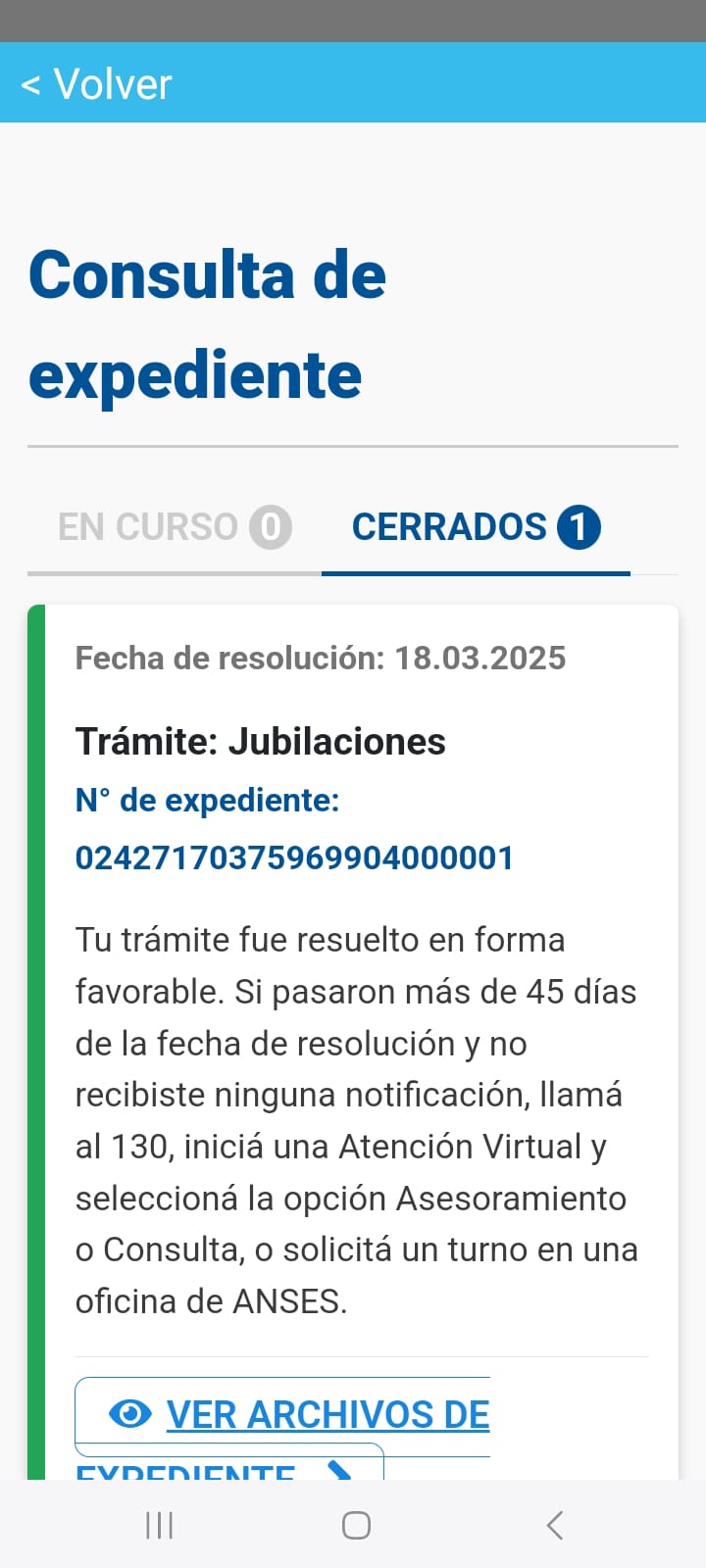The height and width of the screenshot is (1568, 706).
Task: Select the CERRADOS tab
Action: [x=476, y=527]
